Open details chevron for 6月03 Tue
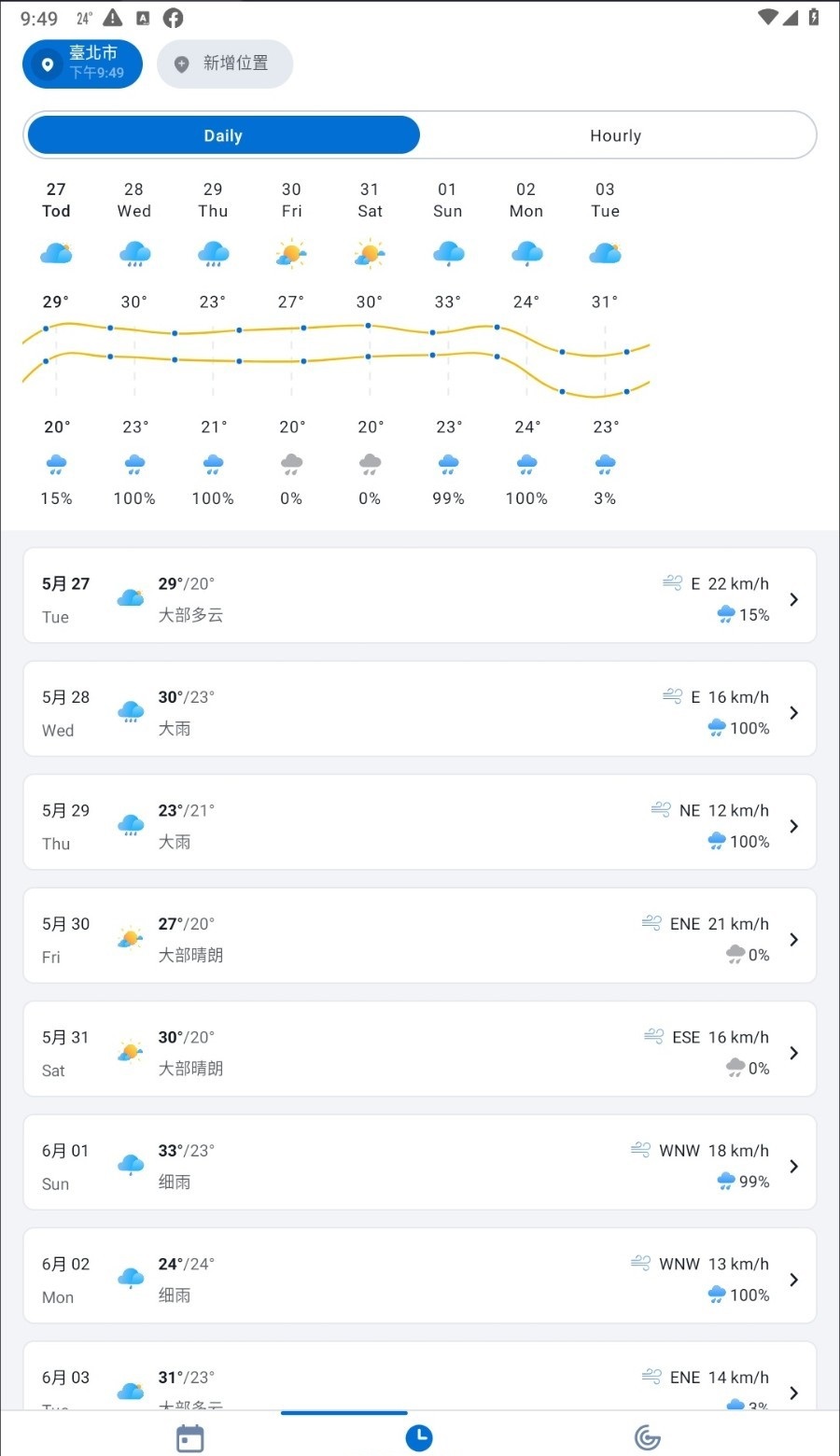This screenshot has height=1456, width=840. (794, 1393)
